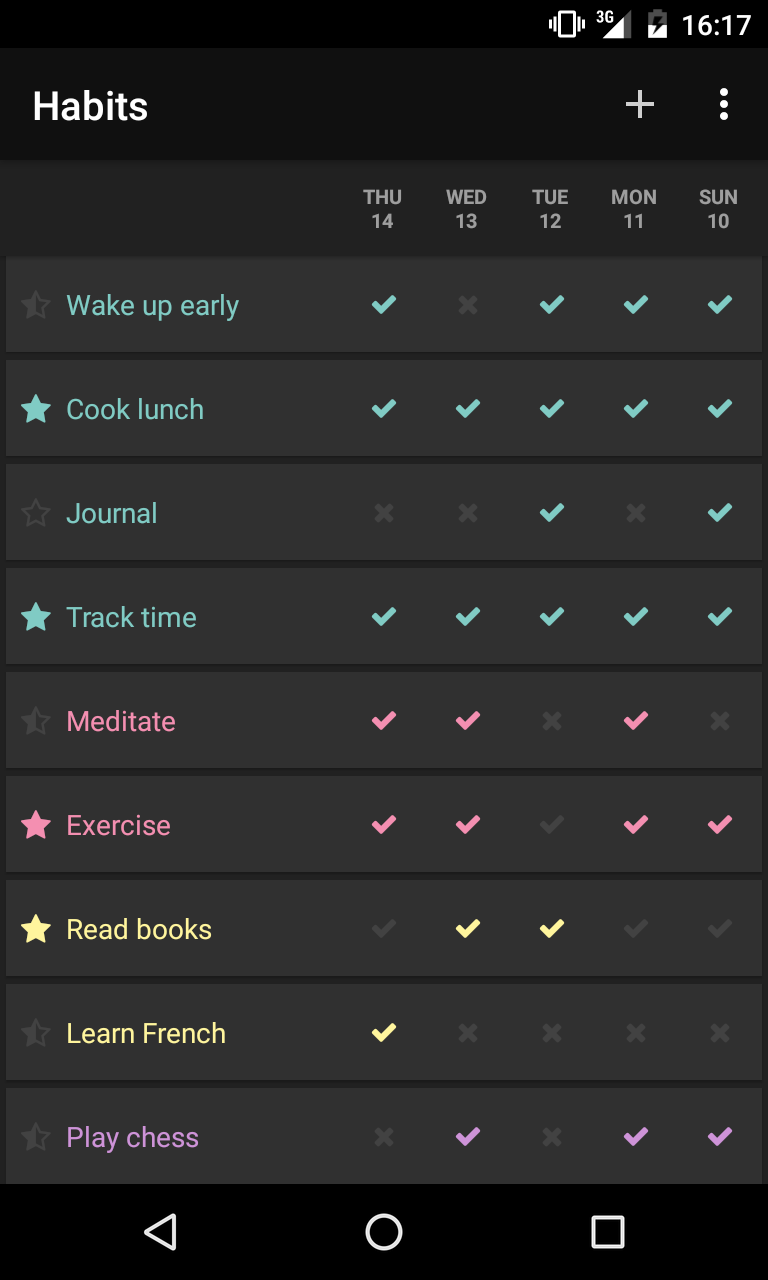The width and height of the screenshot is (768, 1280).
Task: Open the Play chess habit
Action: 132,1138
